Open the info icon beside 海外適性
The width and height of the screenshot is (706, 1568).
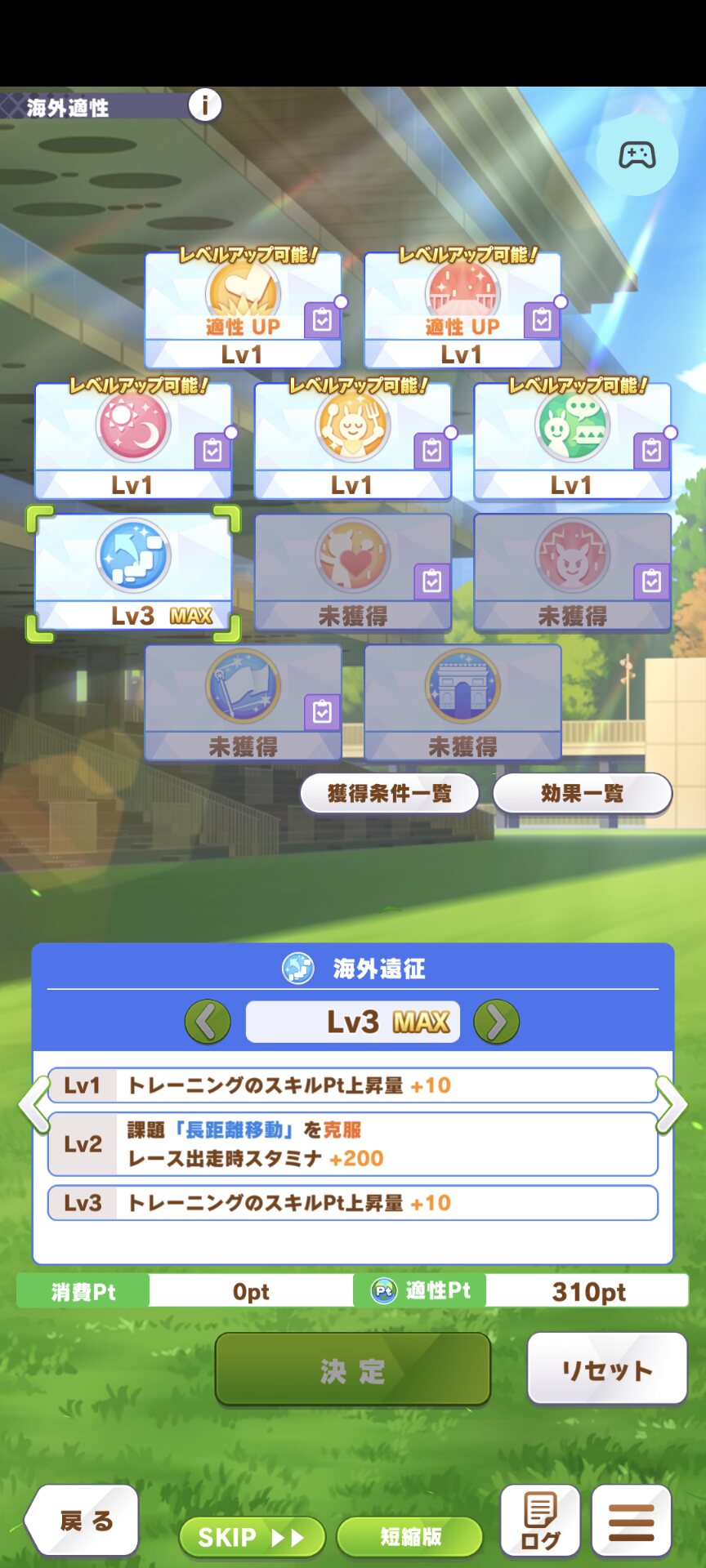point(205,105)
